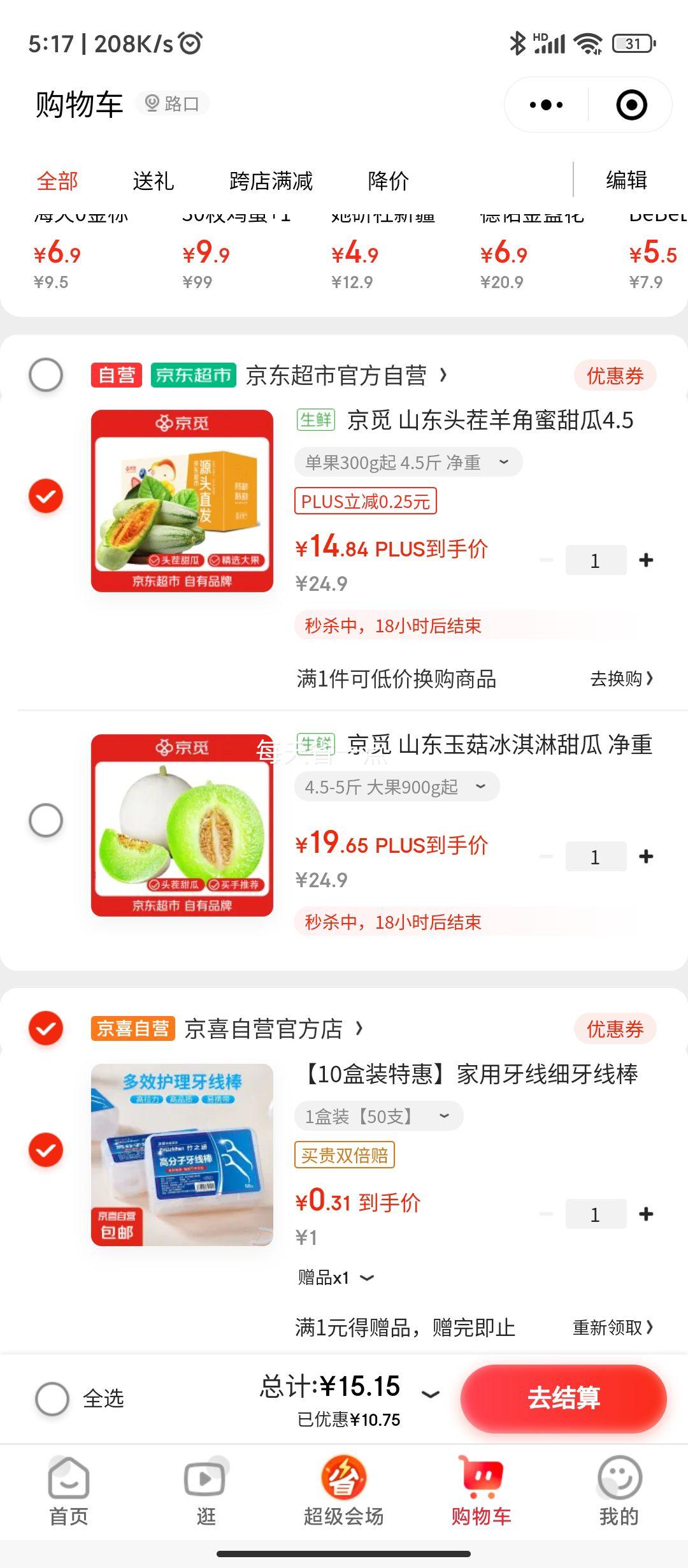Screen dimensions: 688x1568
Task: Increase melon quantity with plus stepper
Action: [x=647, y=559]
